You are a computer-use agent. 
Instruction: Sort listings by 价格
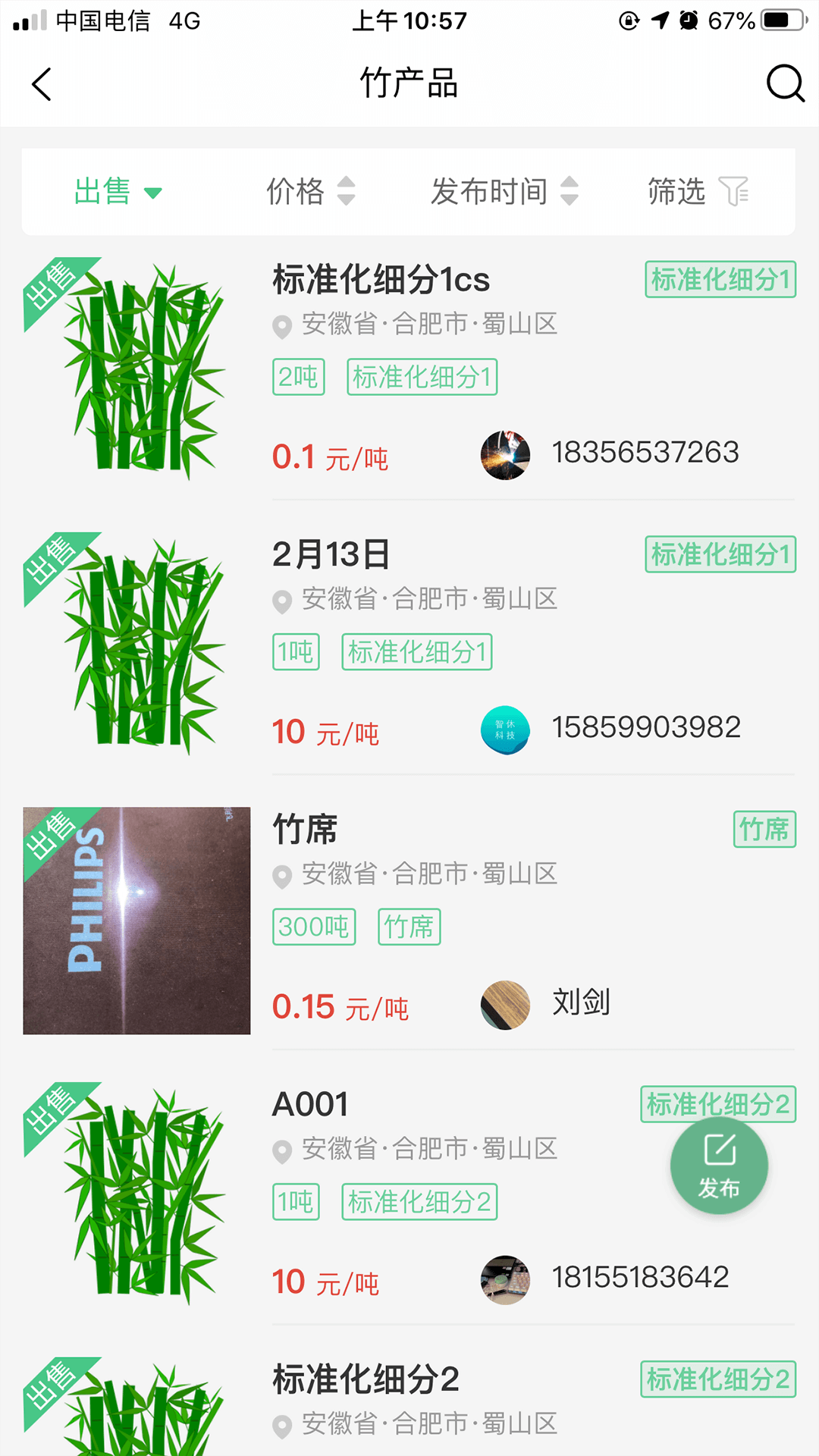pos(310,192)
